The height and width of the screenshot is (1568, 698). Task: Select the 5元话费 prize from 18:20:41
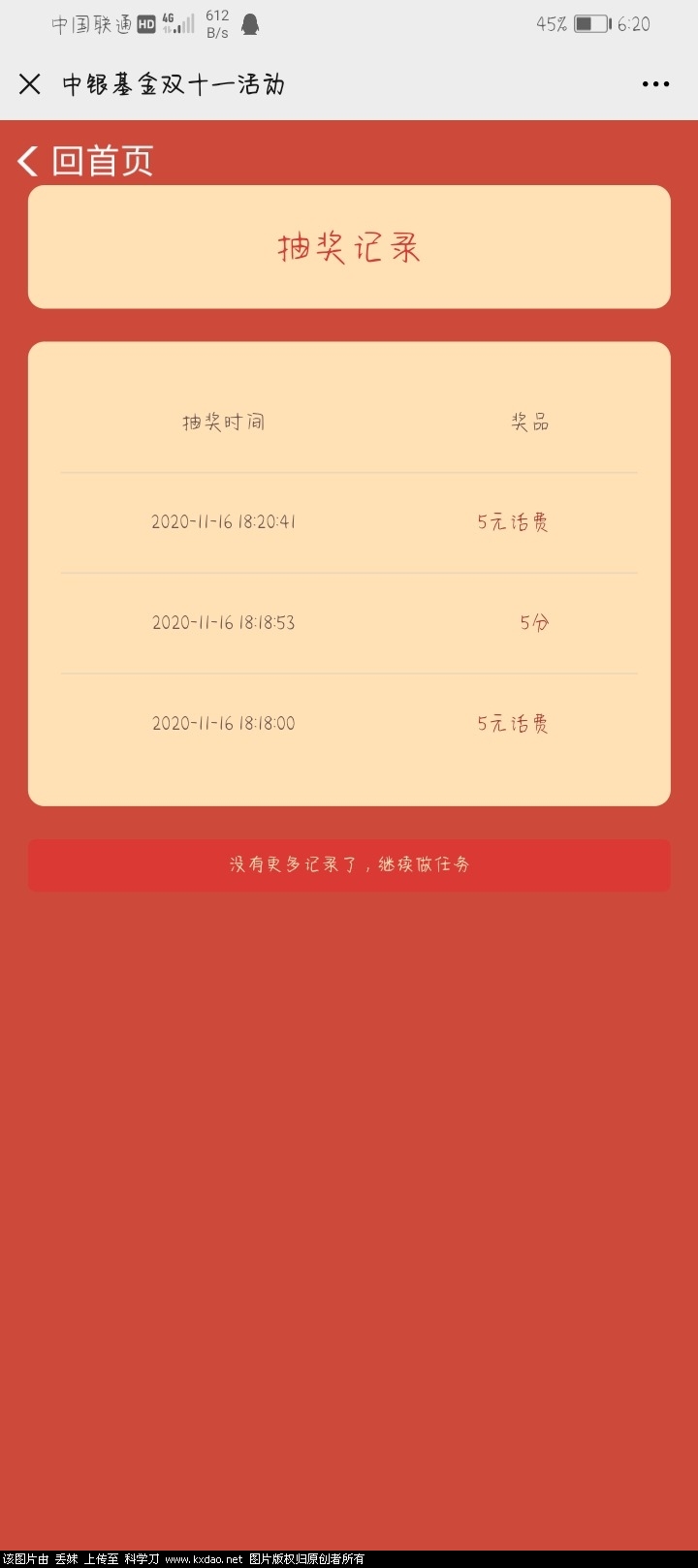click(x=512, y=522)
